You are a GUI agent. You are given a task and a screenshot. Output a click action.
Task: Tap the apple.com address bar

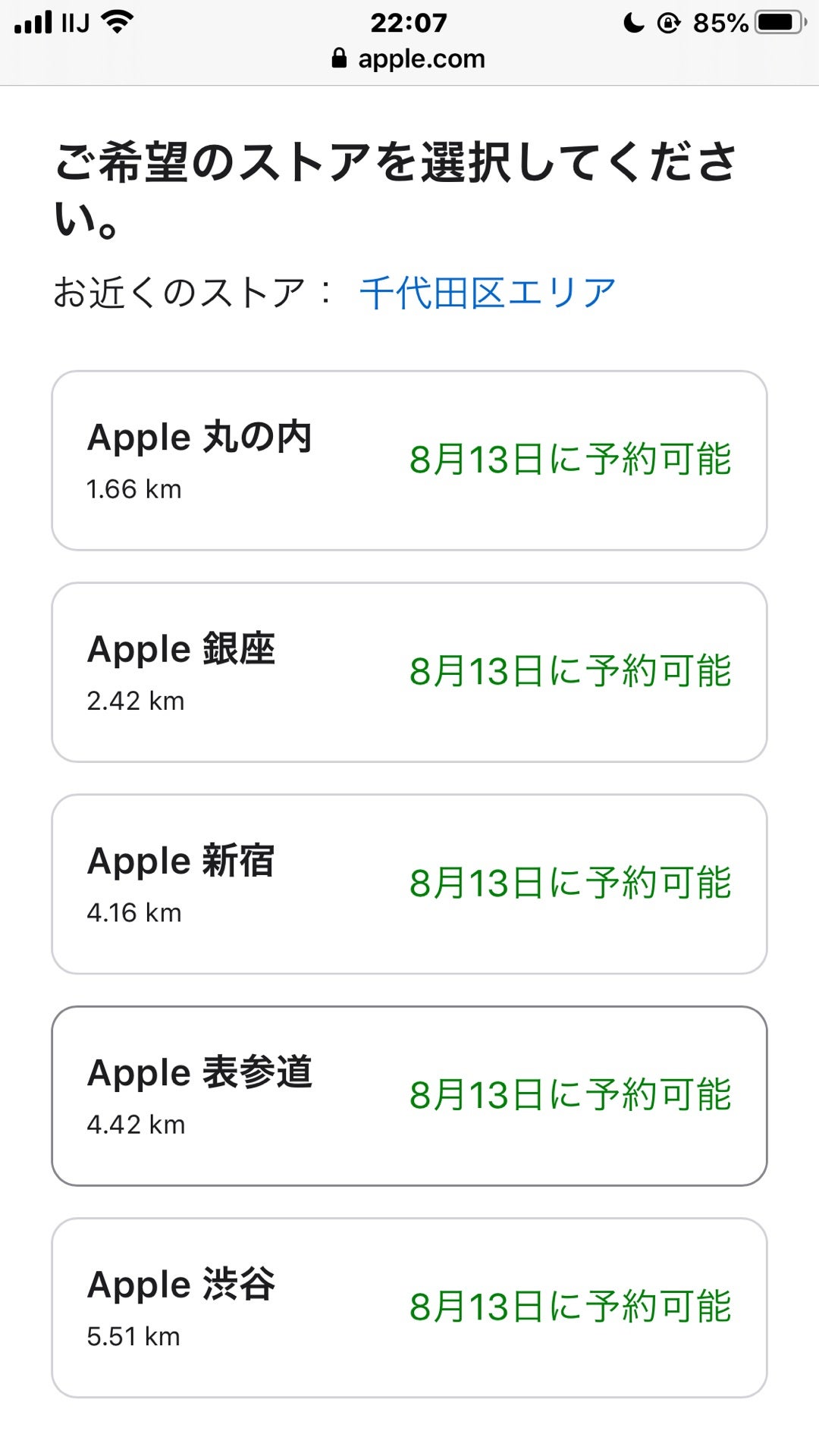[x=409, y=59]
